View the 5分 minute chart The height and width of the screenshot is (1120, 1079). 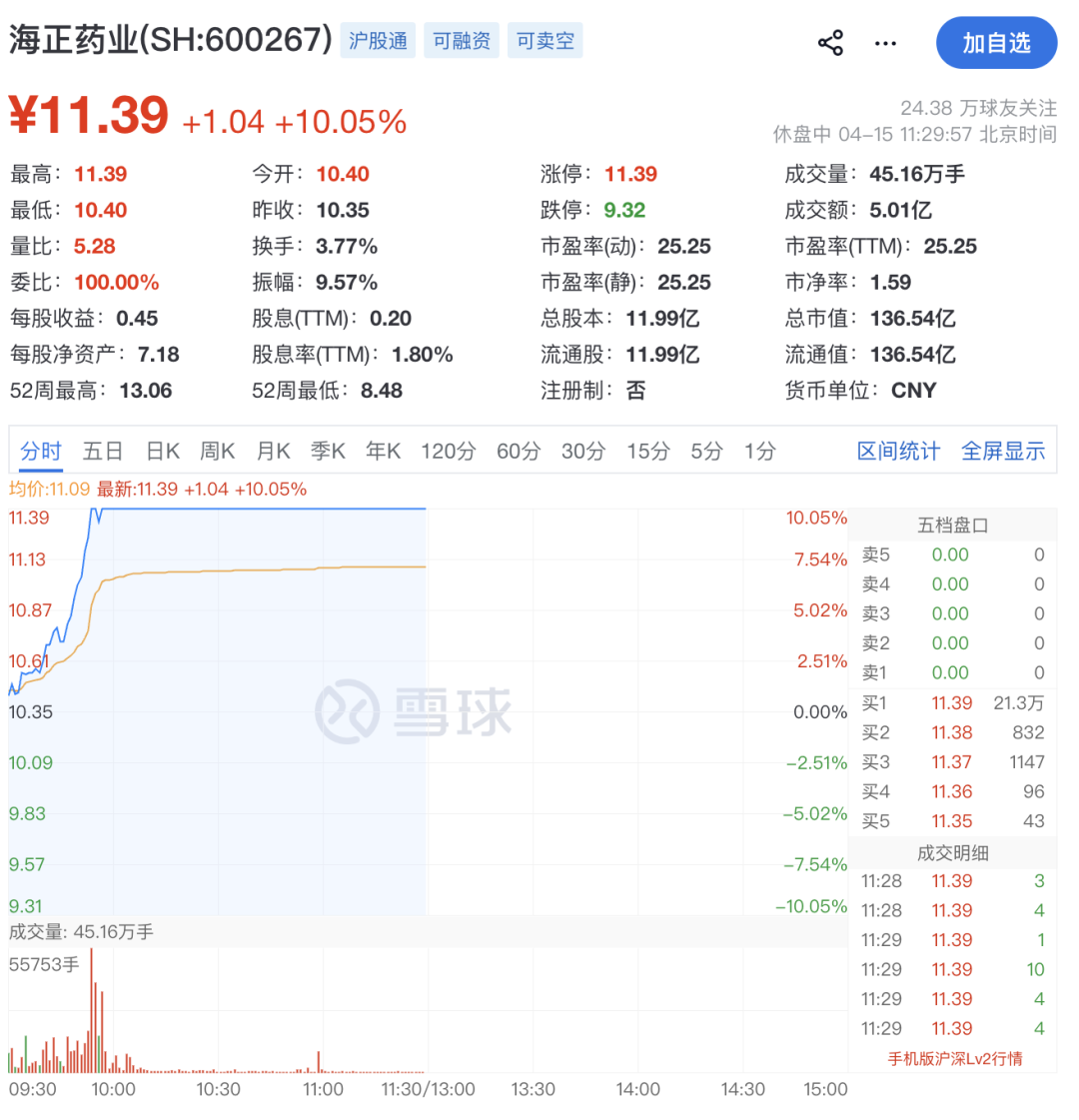(707, 451)
